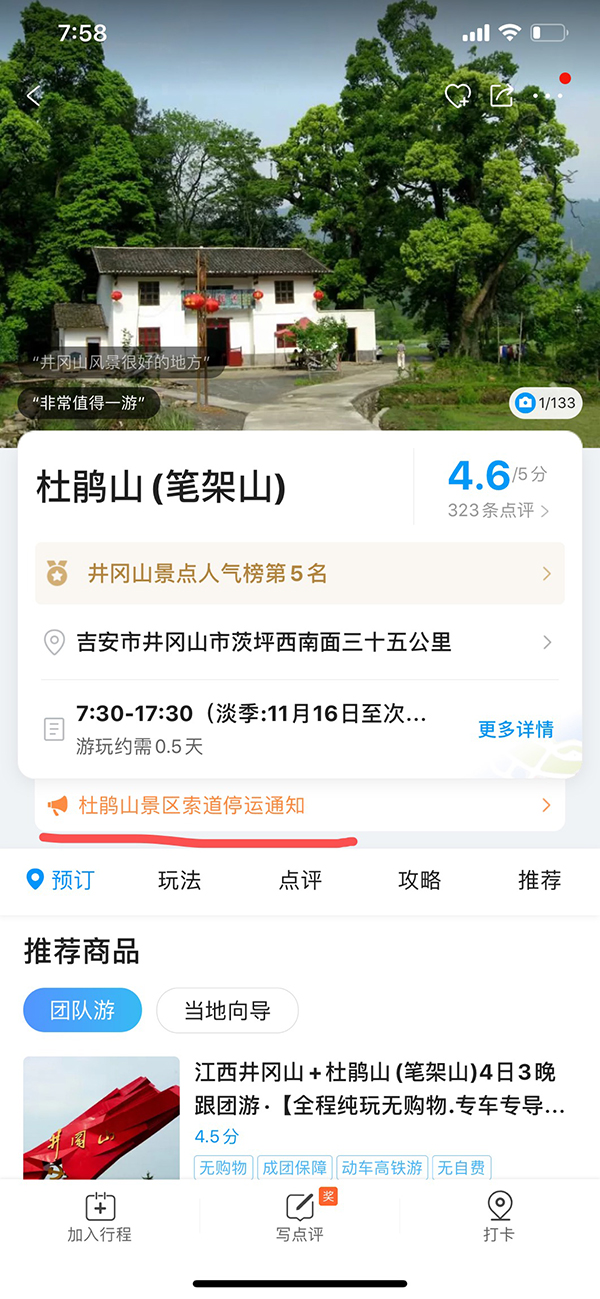The width and height of the screenshot is (600, 1299).
Task: Share this attraction page
Action: [x=501, y=96]
